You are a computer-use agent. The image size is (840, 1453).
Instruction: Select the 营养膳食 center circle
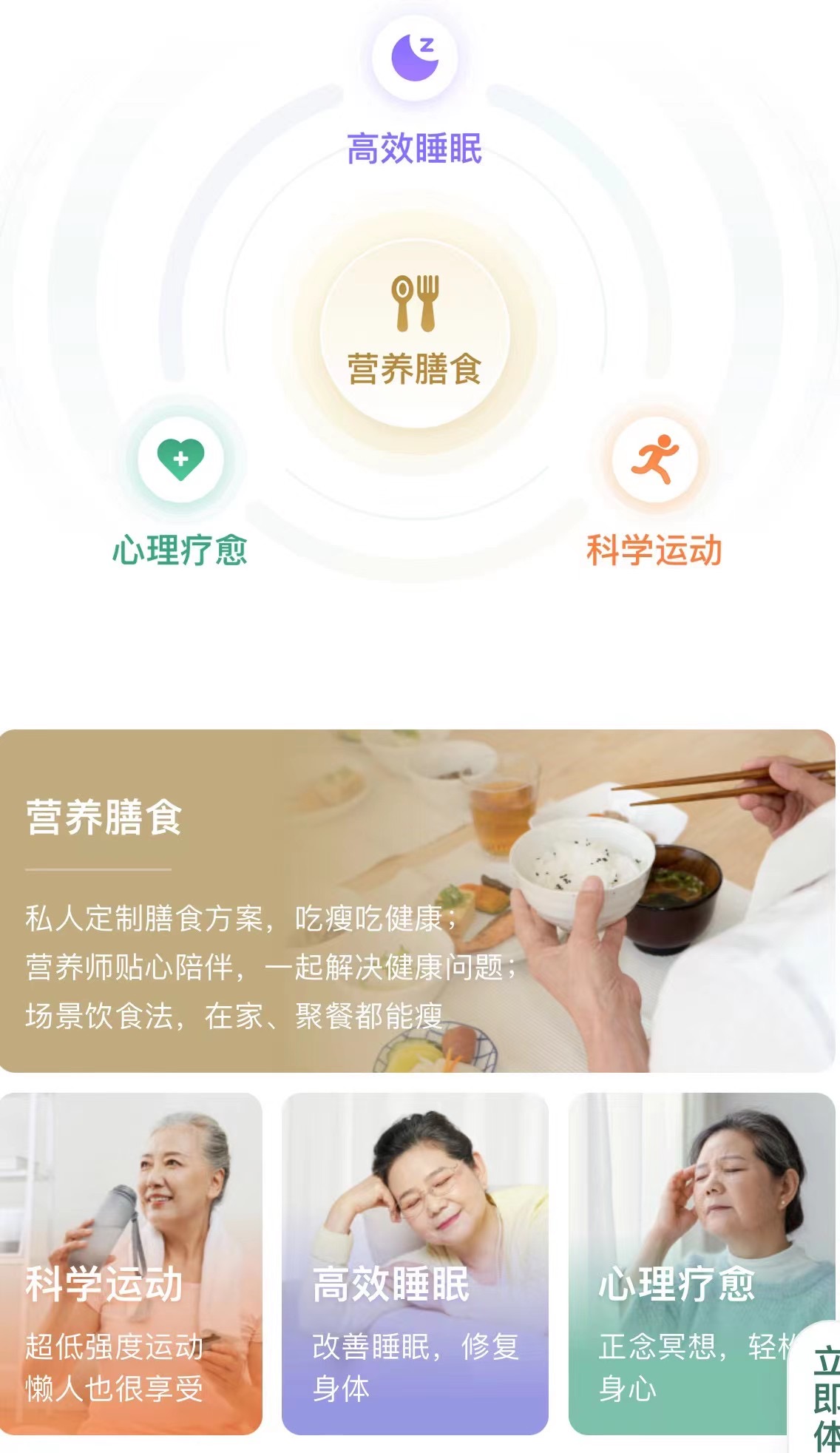(415, 334)
